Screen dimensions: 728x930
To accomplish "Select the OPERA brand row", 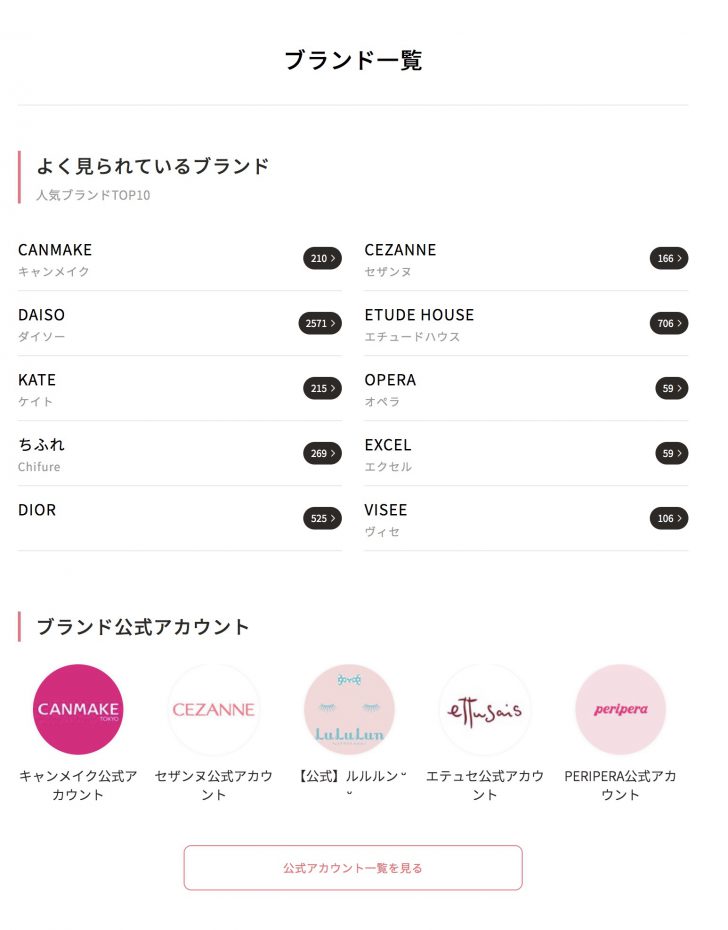I will tap(526, 388).
